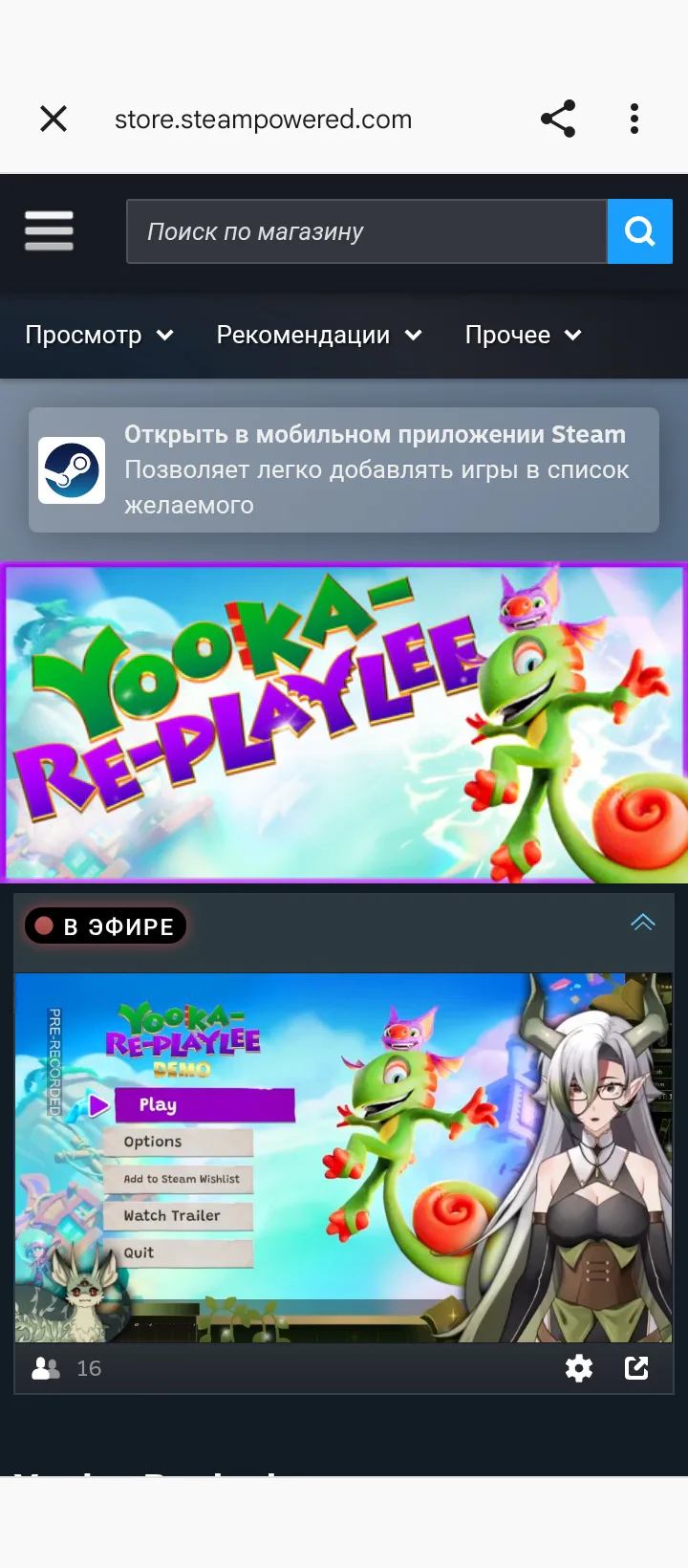Collapse the live broadcast section
The image size is (688, 1568).
click(643, 923)
